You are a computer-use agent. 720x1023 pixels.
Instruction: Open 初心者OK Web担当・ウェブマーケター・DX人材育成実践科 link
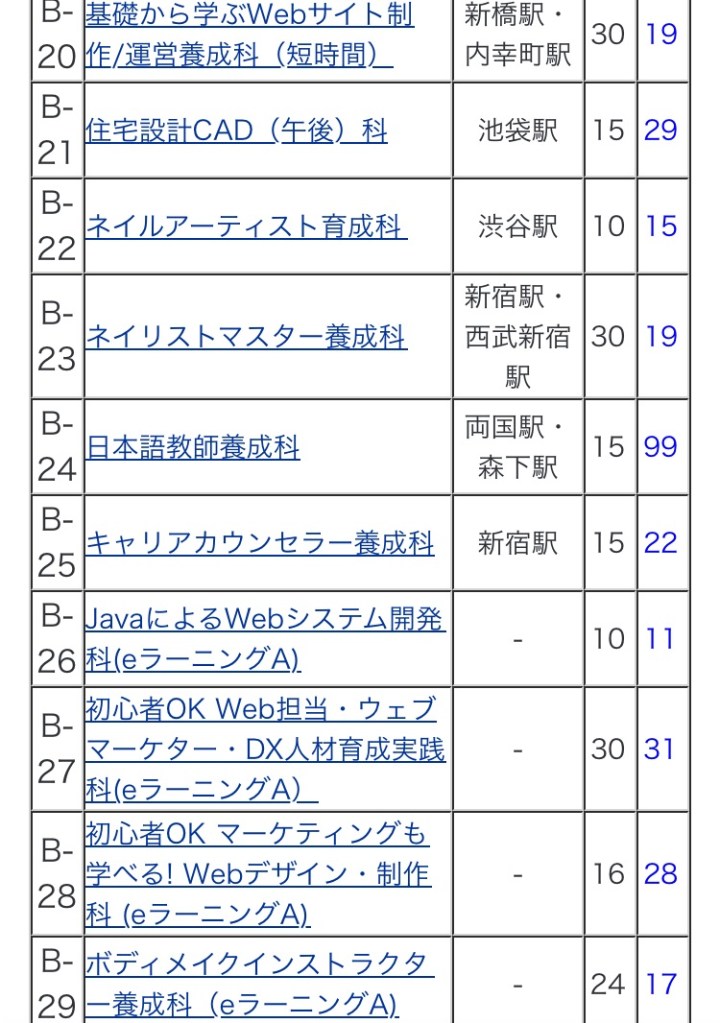tap(265, 749)
